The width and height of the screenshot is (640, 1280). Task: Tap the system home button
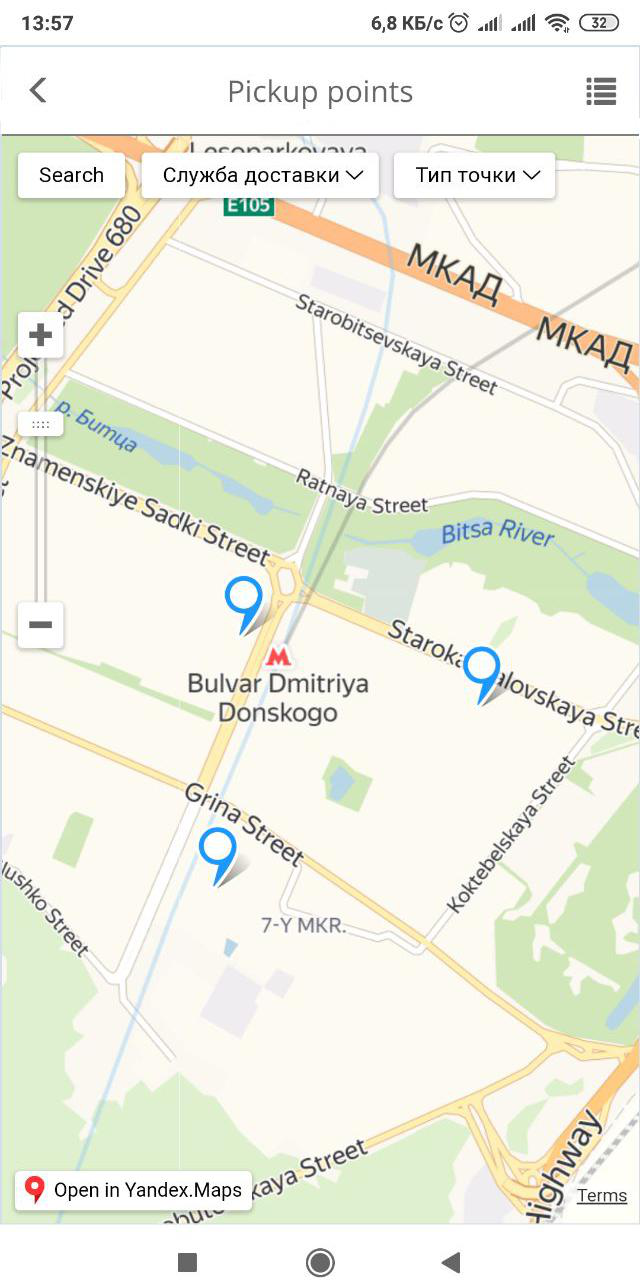click(320, 1262)
